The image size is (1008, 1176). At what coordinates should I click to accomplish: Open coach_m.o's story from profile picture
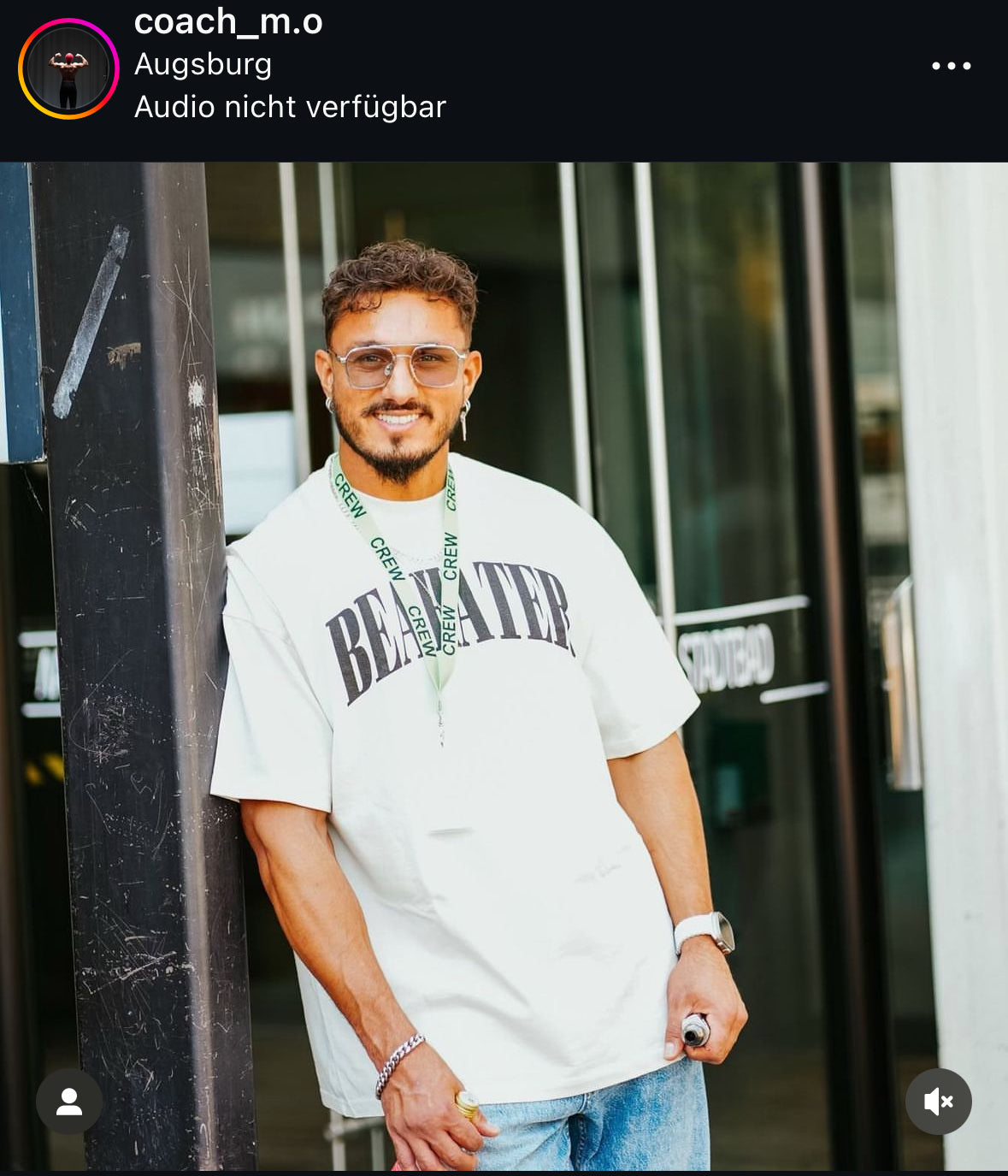[68, 68]
